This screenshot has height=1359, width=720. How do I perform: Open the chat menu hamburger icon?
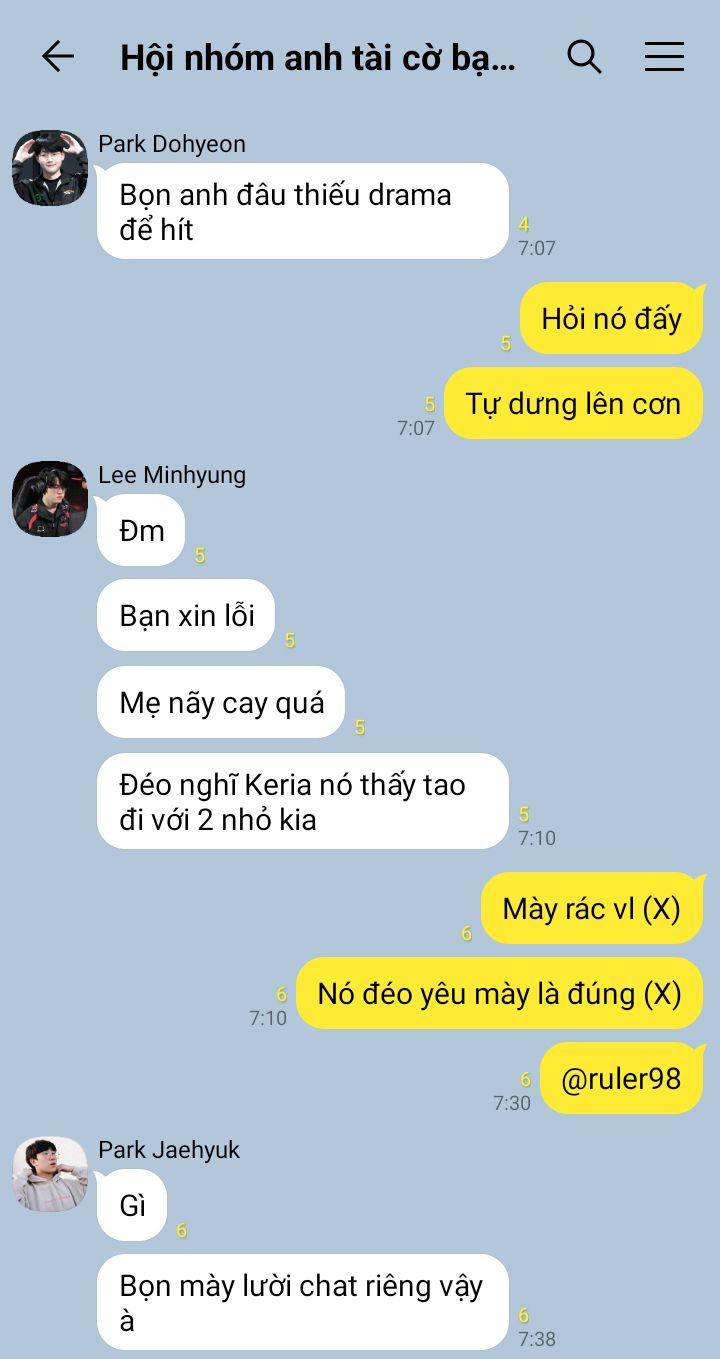pyautogui.click(x=664, y=57)
